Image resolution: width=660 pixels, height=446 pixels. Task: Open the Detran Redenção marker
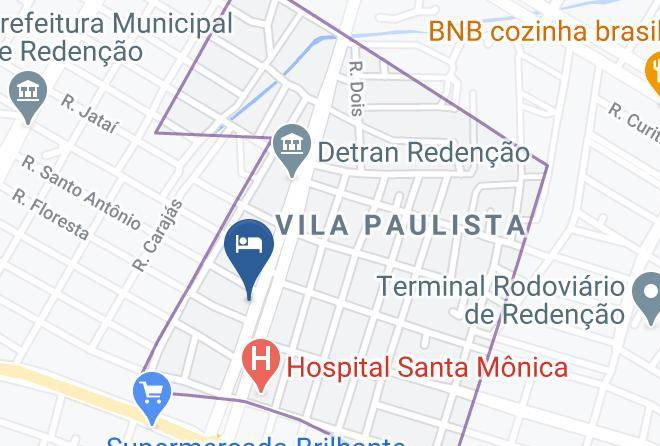[292, 150]
